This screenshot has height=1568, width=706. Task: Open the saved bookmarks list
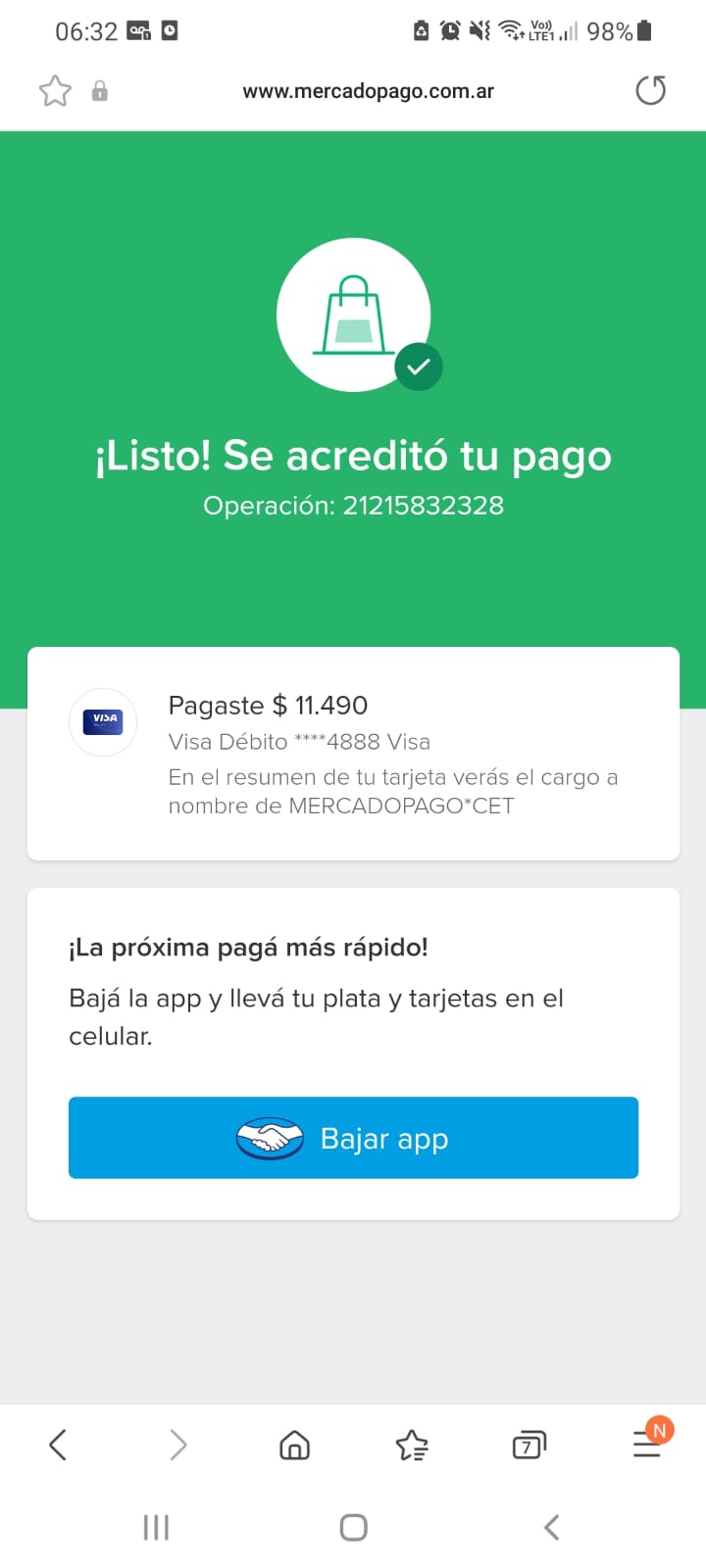click(412, 1445)
